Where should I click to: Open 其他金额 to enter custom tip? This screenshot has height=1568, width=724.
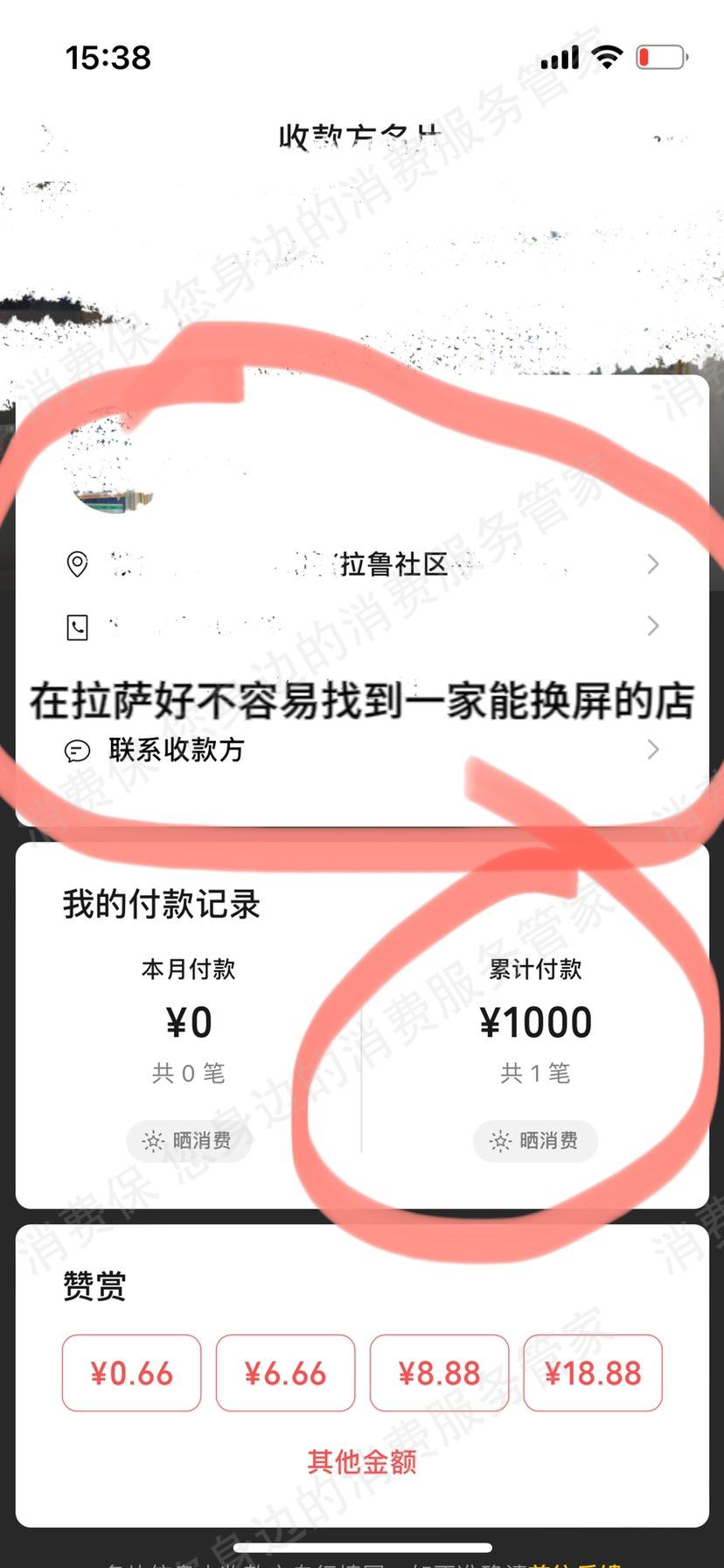pyautogui.click(x=362, y=1461)
